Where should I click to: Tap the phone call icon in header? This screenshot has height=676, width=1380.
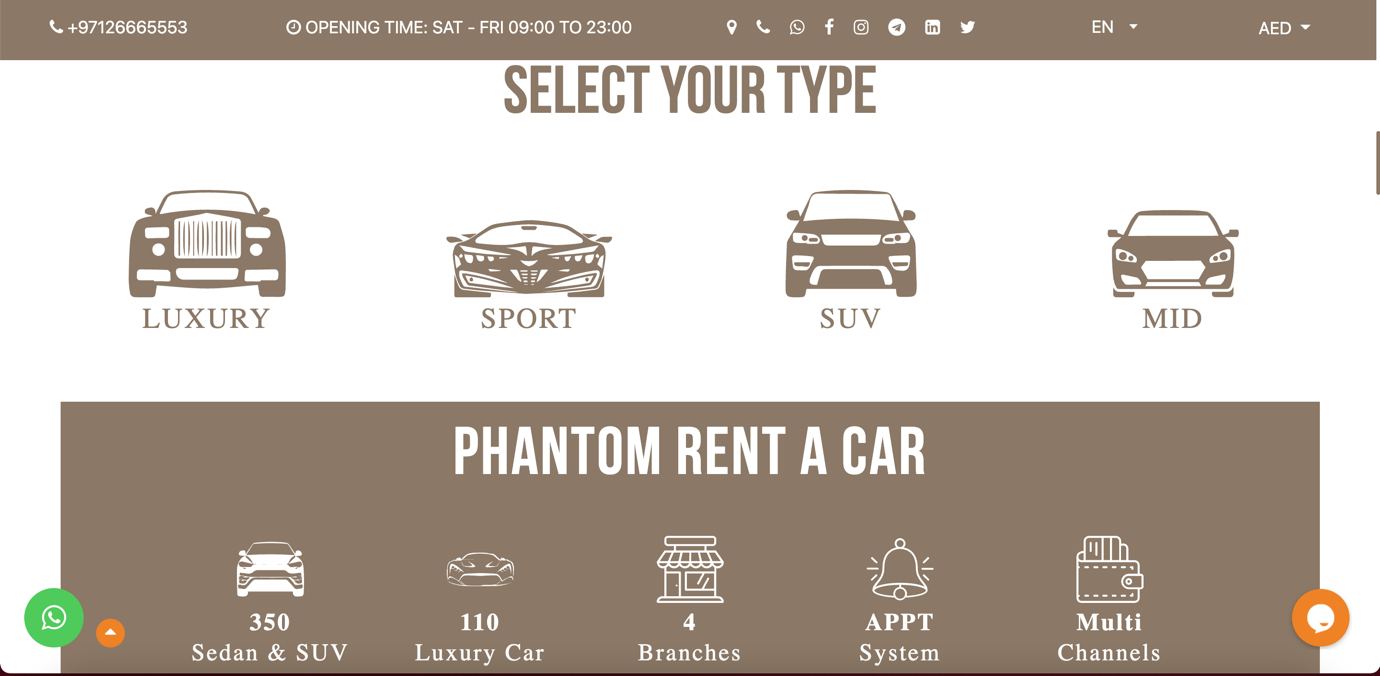763,28
